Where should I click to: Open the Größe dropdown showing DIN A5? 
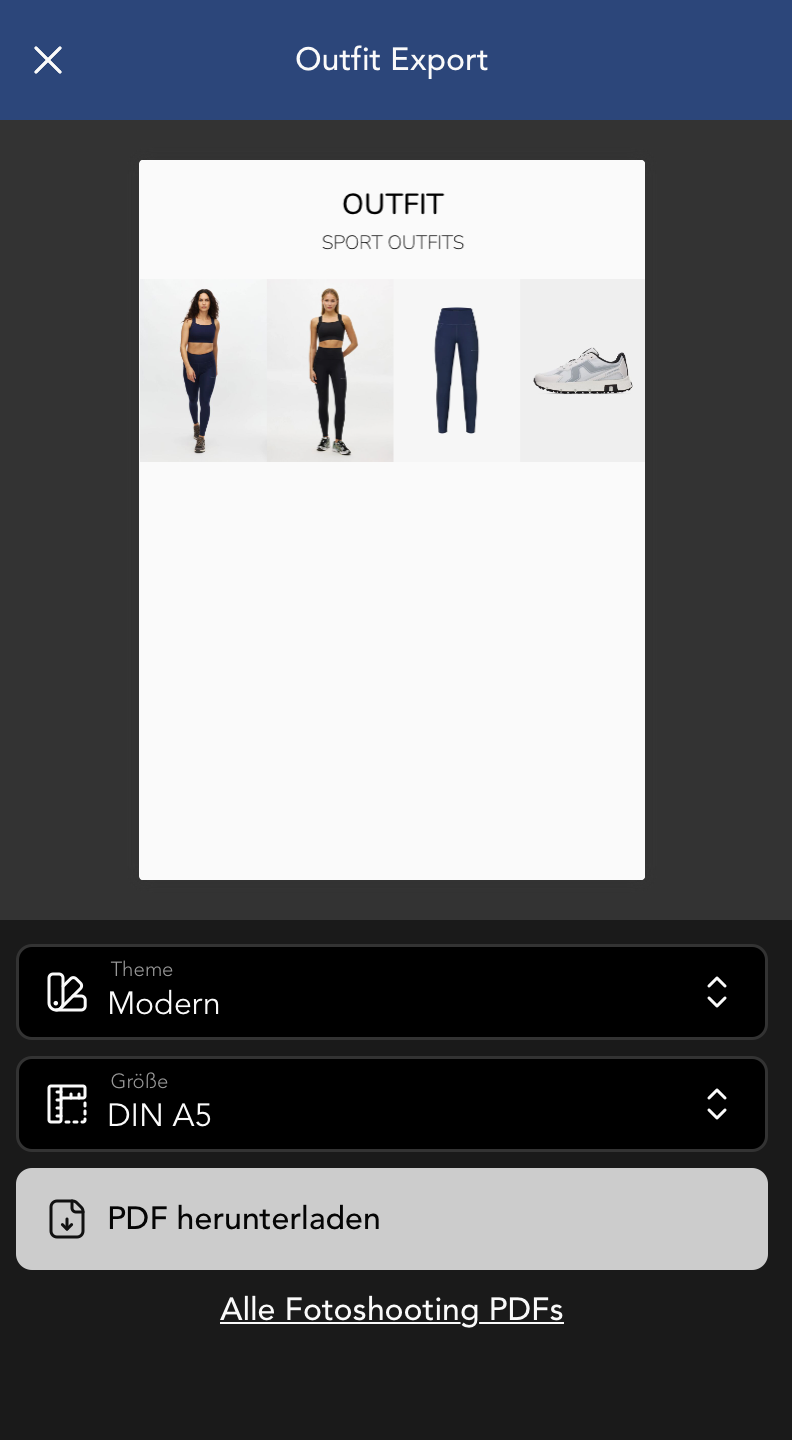point(392,1103)
